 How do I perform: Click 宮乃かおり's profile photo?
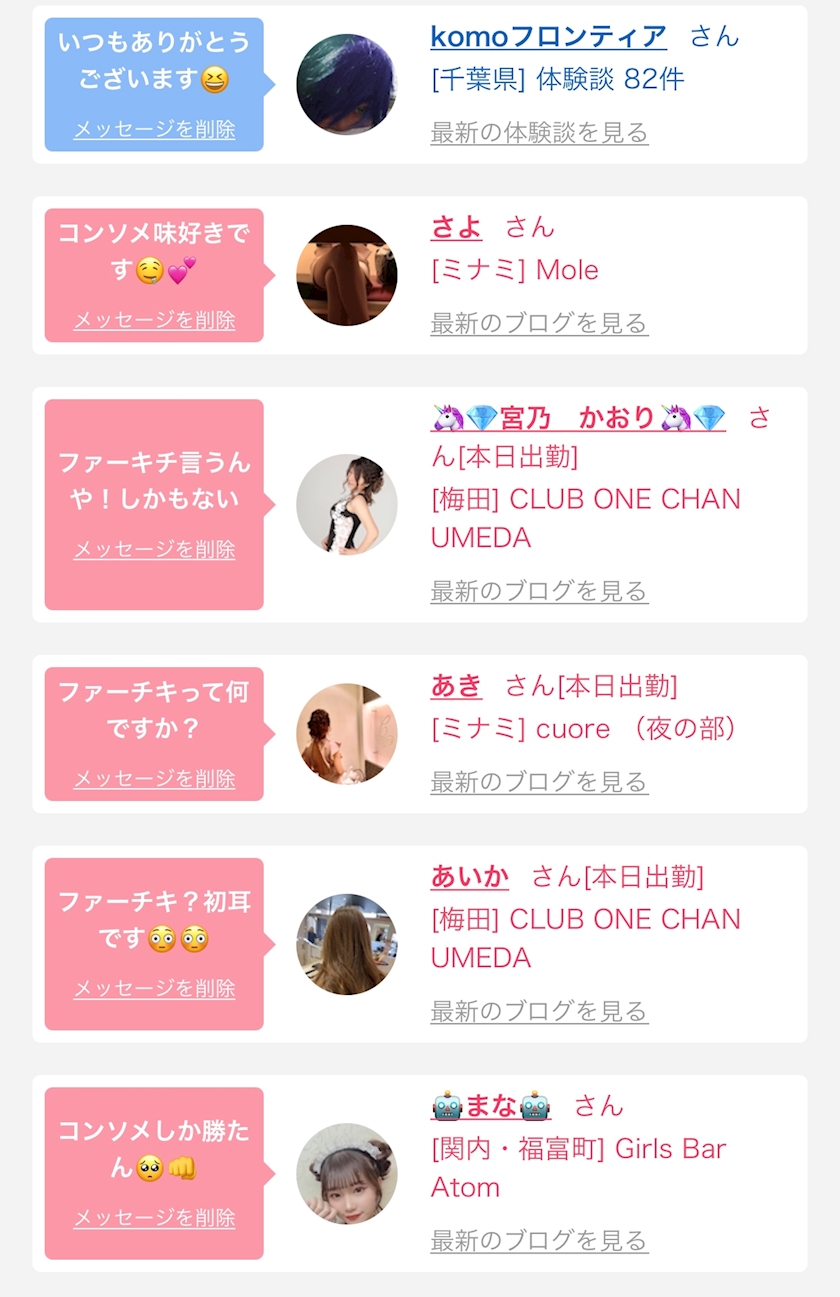(x=347, y=505)
